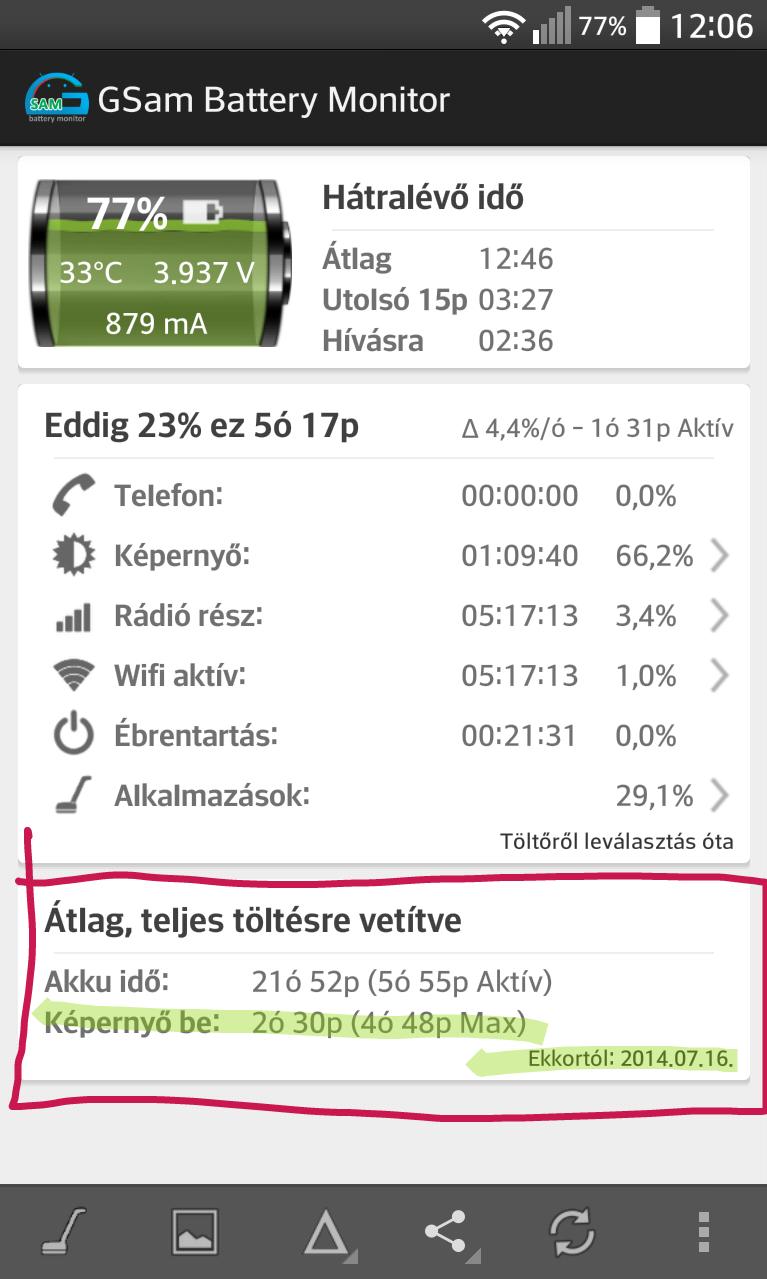Image resolution: width=767 pixels, height=1279 pixels.
Task: Open the Rádió rész details row
Action: pos(383,616)
